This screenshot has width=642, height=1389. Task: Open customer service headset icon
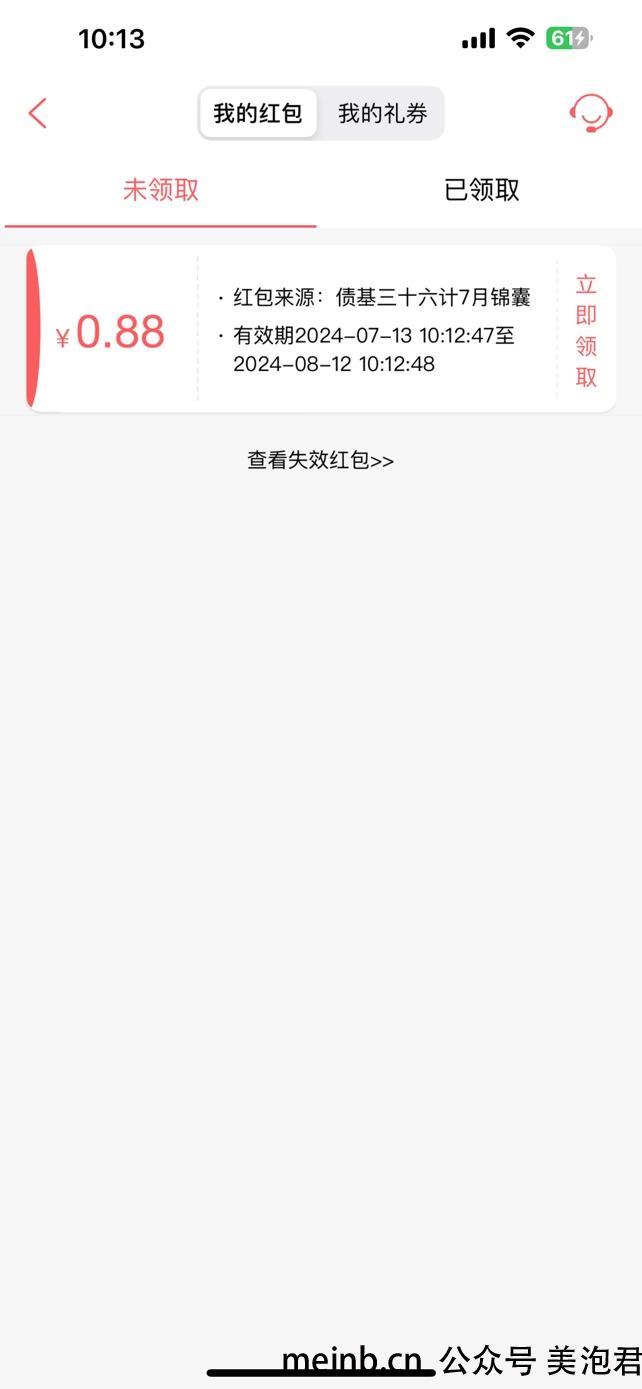[x=590, y=113]
